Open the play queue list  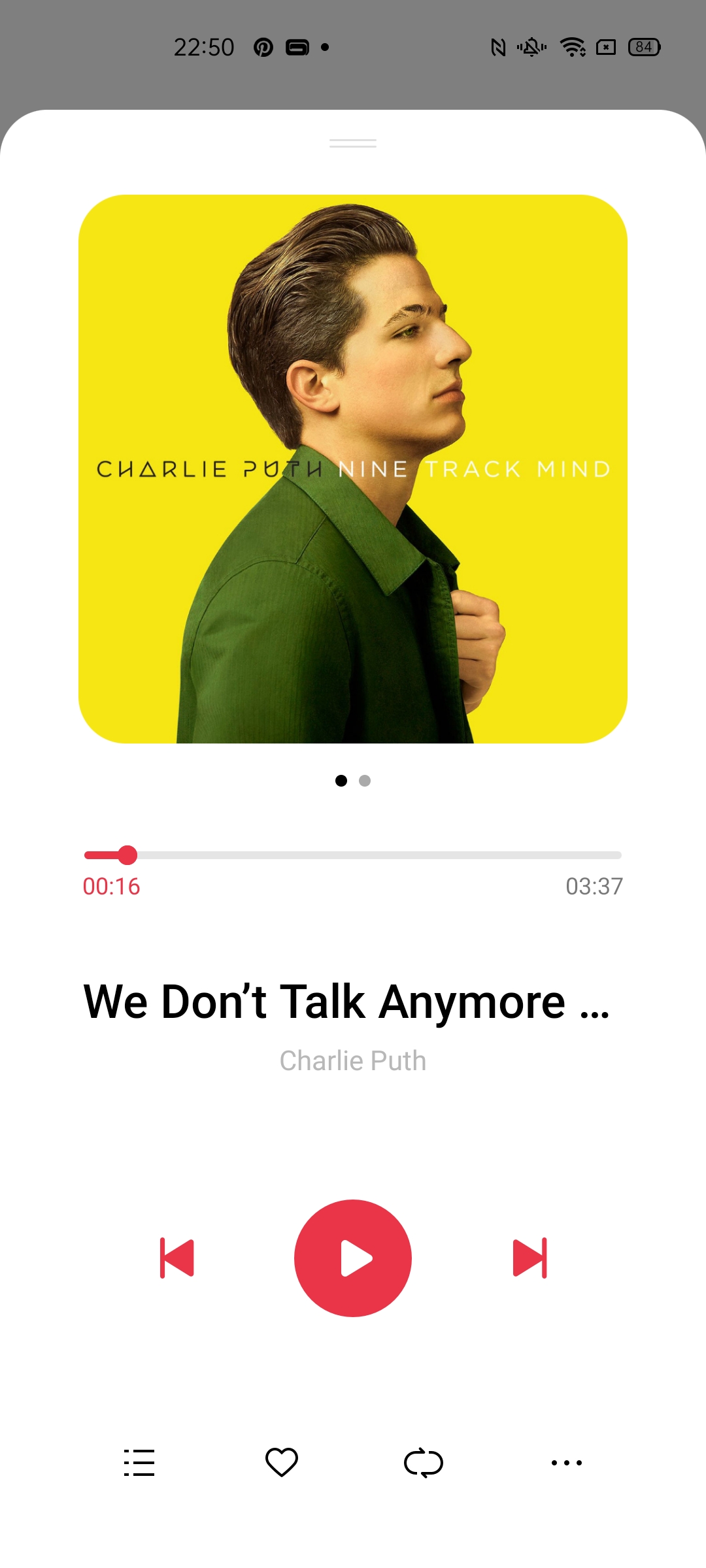[x=139, y=1462]
